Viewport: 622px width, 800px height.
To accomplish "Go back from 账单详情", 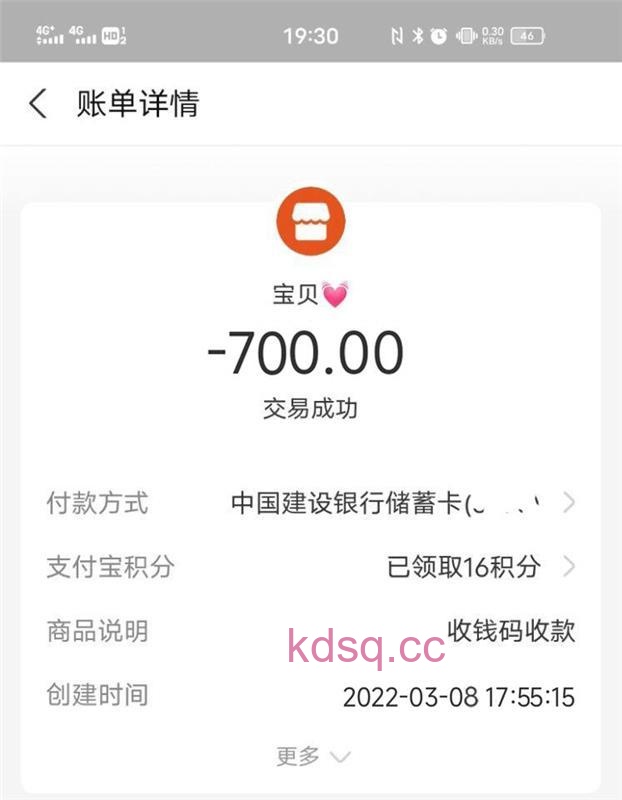I will pos(38,104).
